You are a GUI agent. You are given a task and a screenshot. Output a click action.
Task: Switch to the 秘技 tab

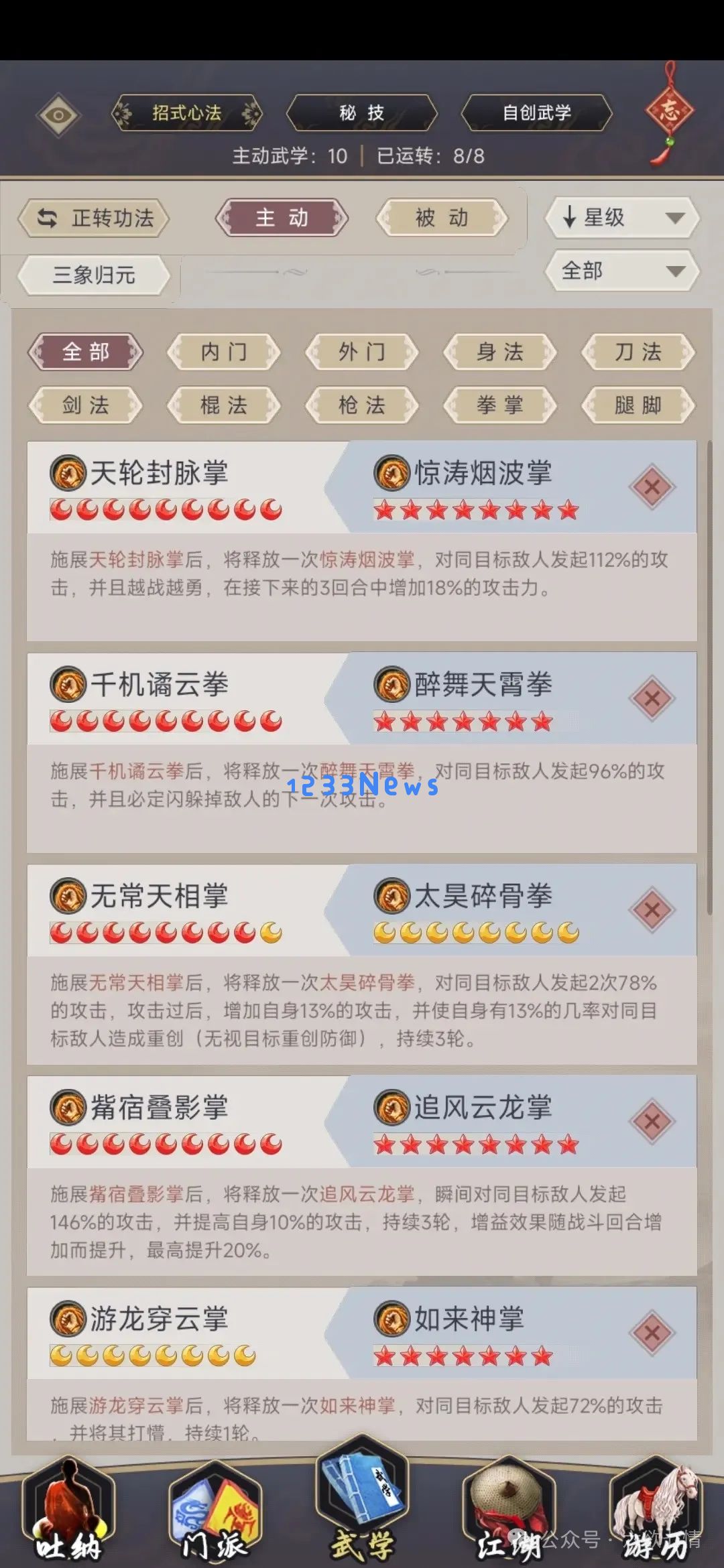tap(362, 113)
